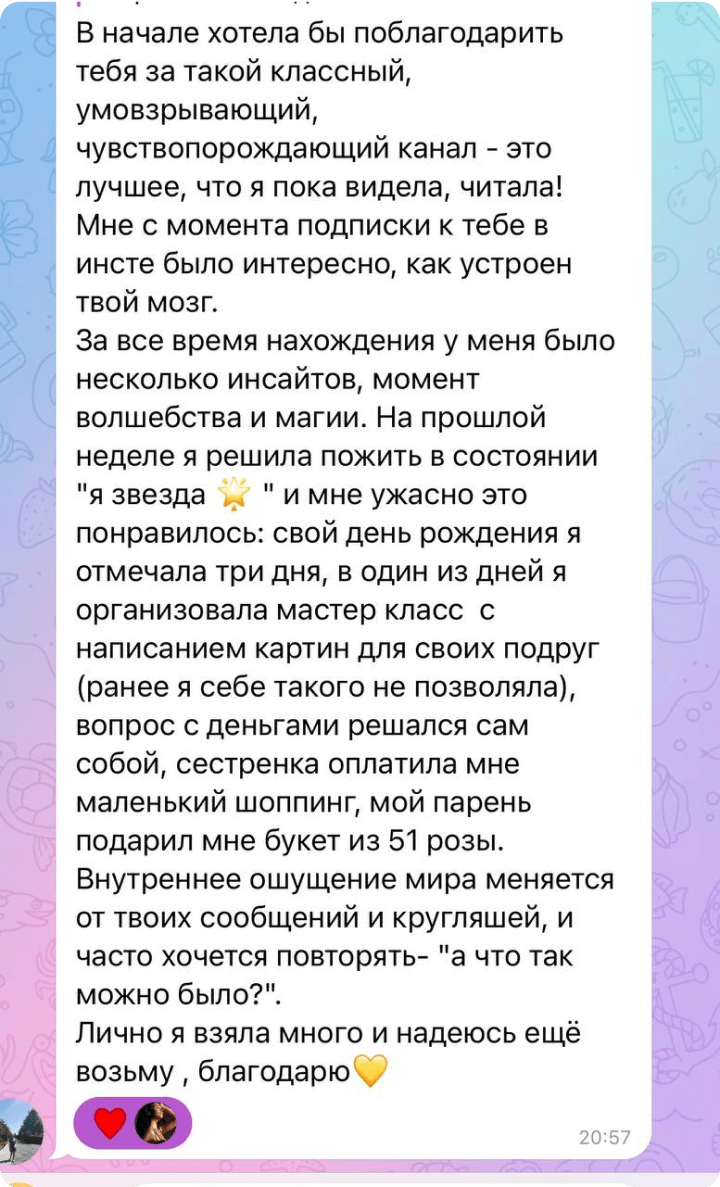Open the sender's profile avatar
The image size is (720, 1187).
pos(19,1131)
